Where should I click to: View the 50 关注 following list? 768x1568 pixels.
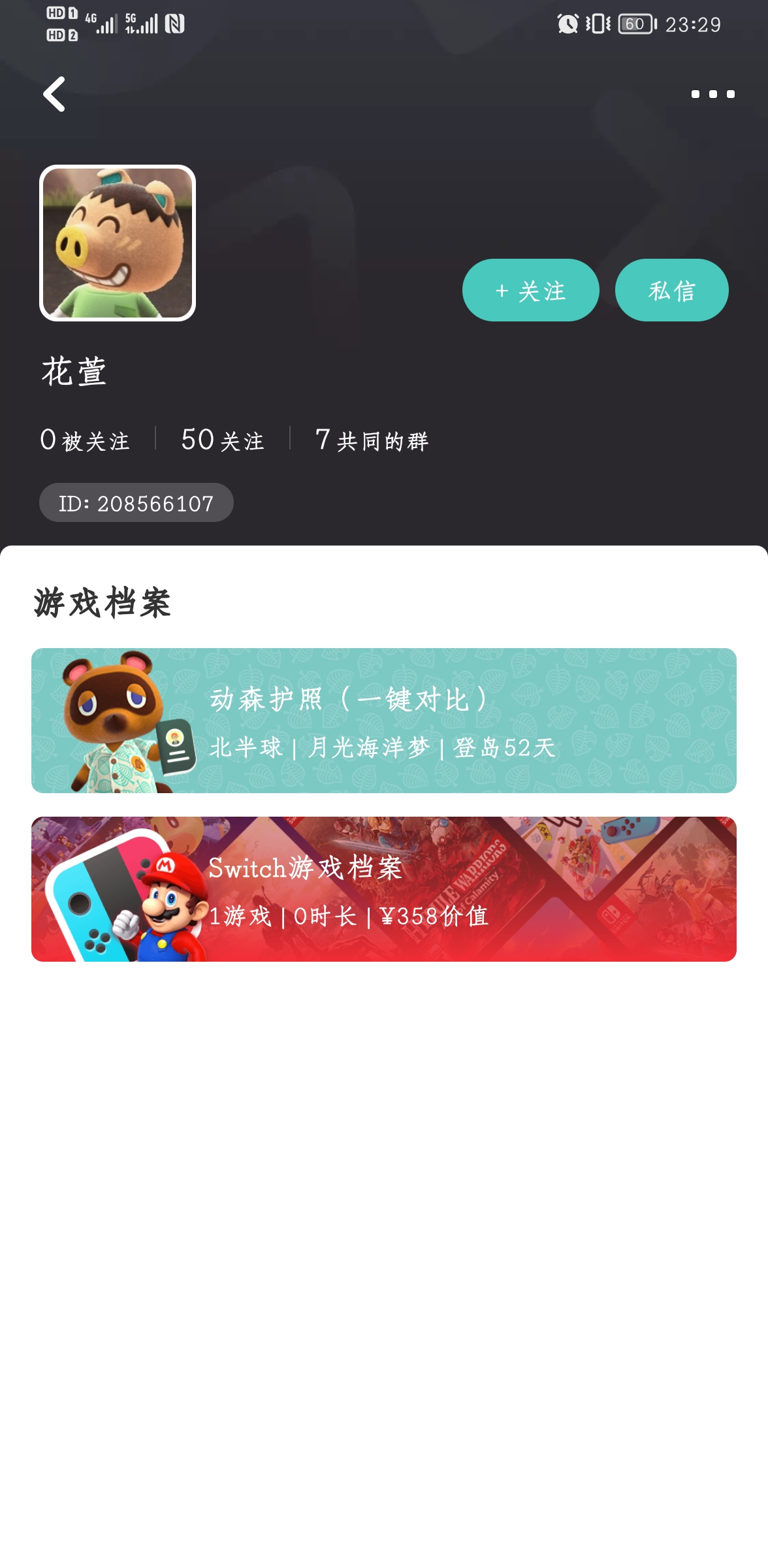coord(223,440)
